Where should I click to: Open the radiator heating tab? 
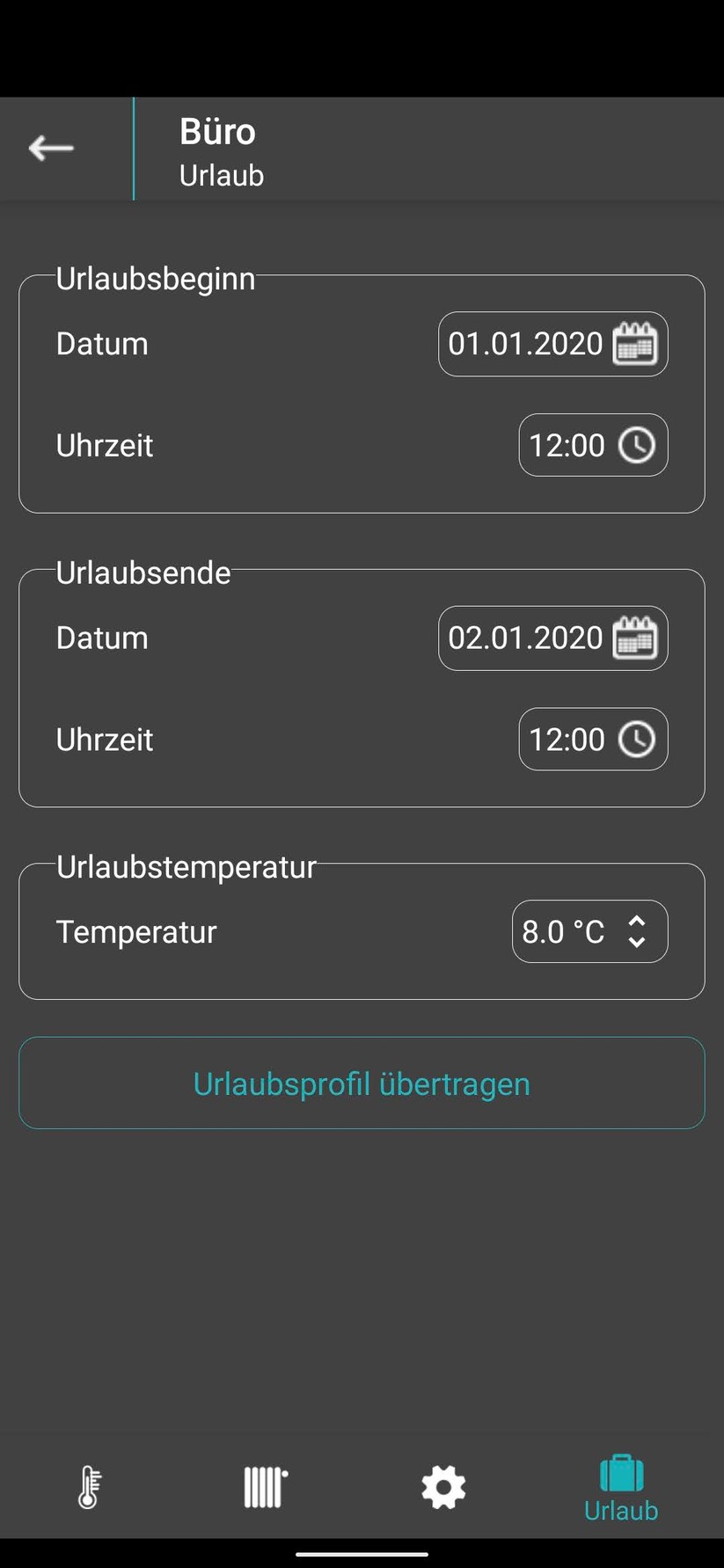point(265,1487)
